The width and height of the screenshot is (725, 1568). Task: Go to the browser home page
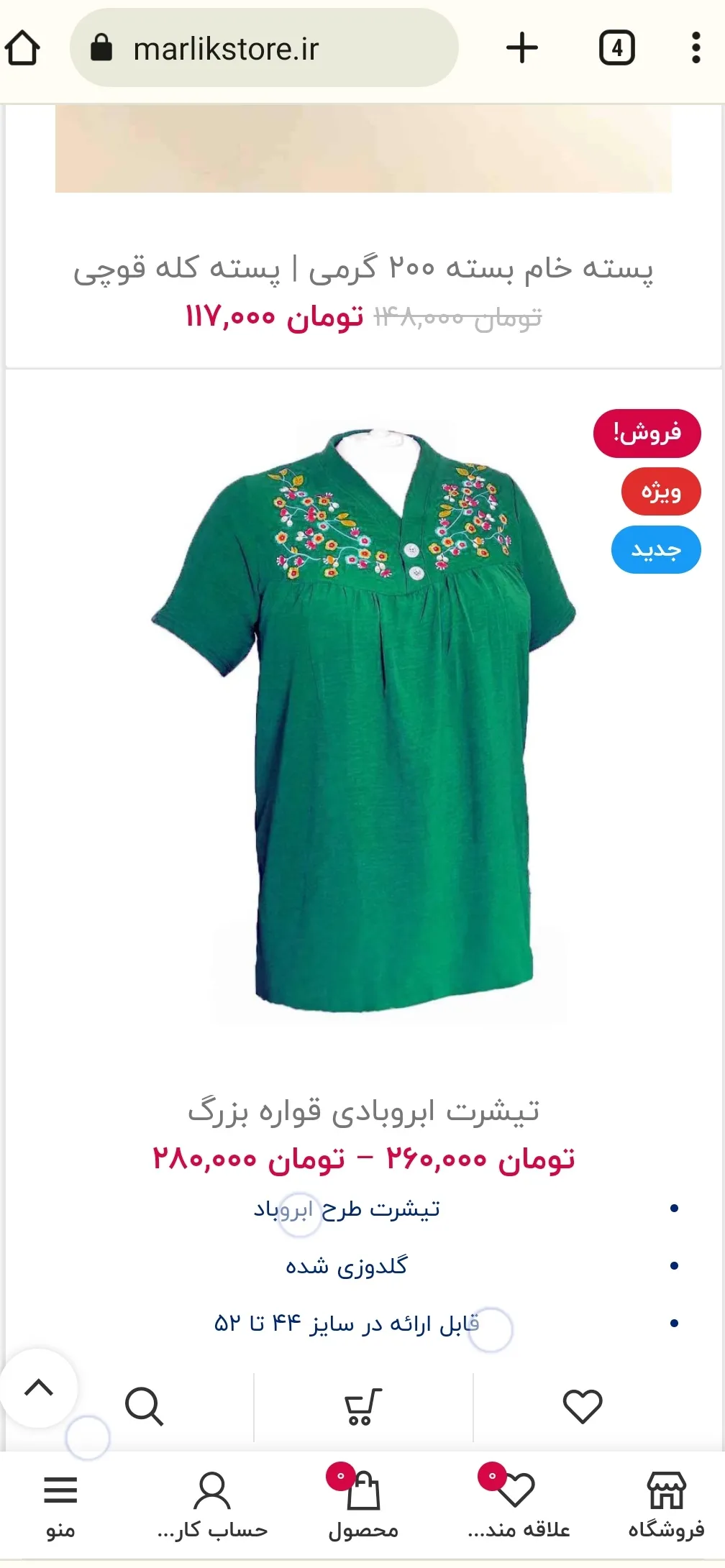click(x=22, y=48)
